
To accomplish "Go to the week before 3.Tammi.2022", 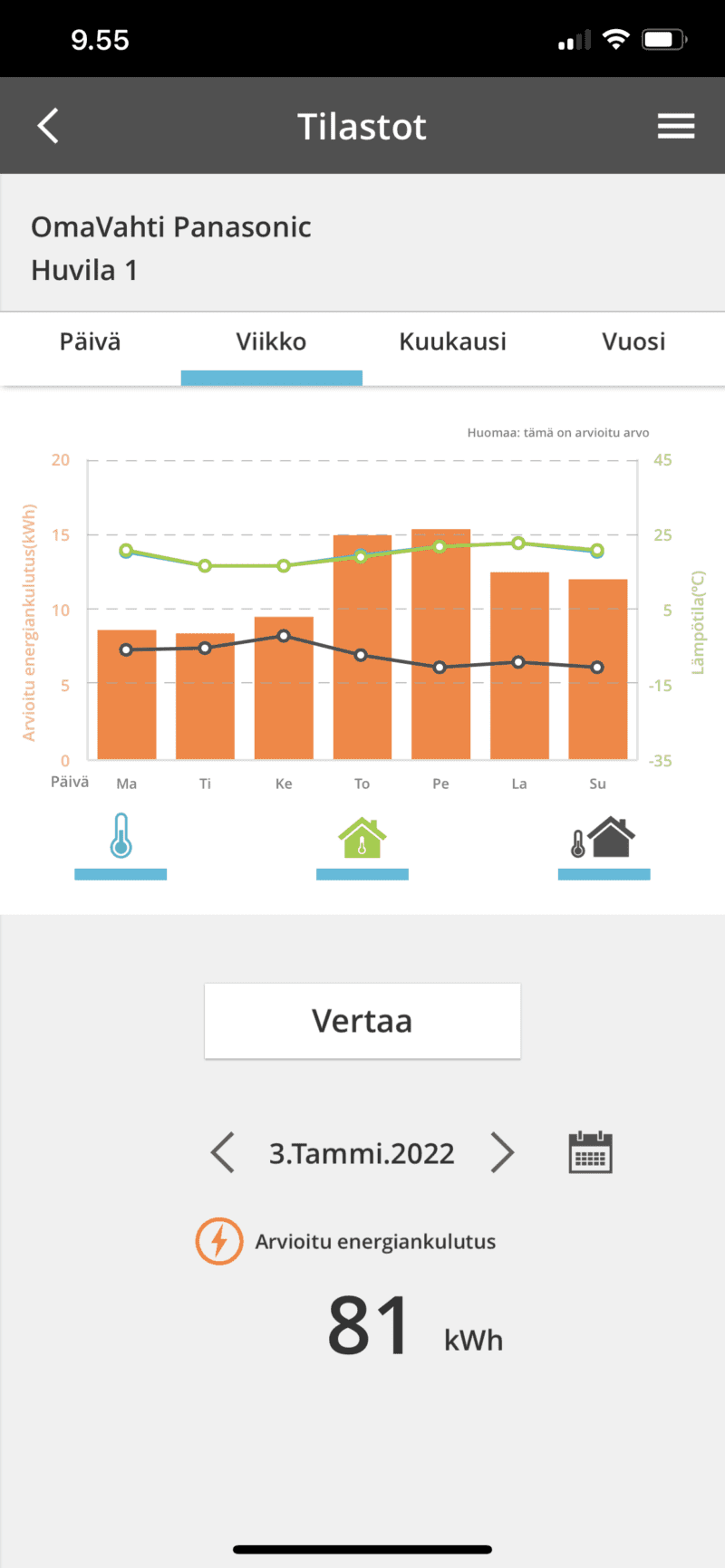I will point(223,1153).
